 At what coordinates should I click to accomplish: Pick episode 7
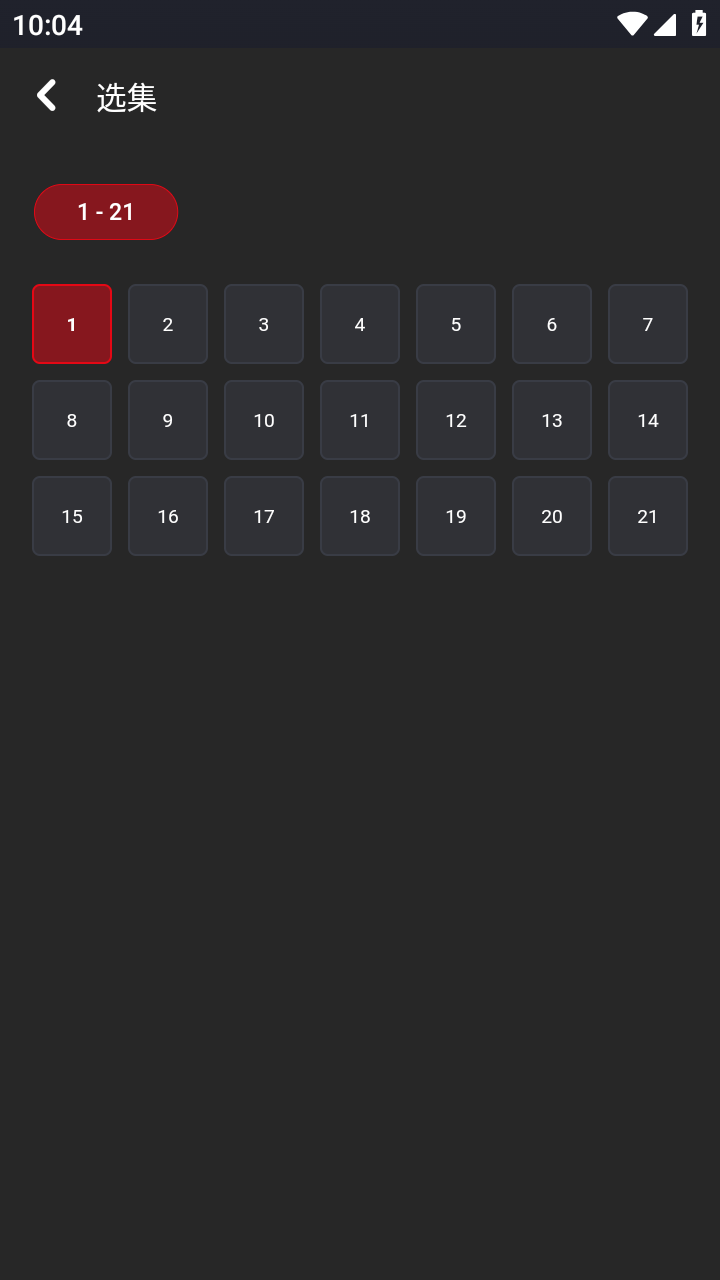[x=648, y=324]
